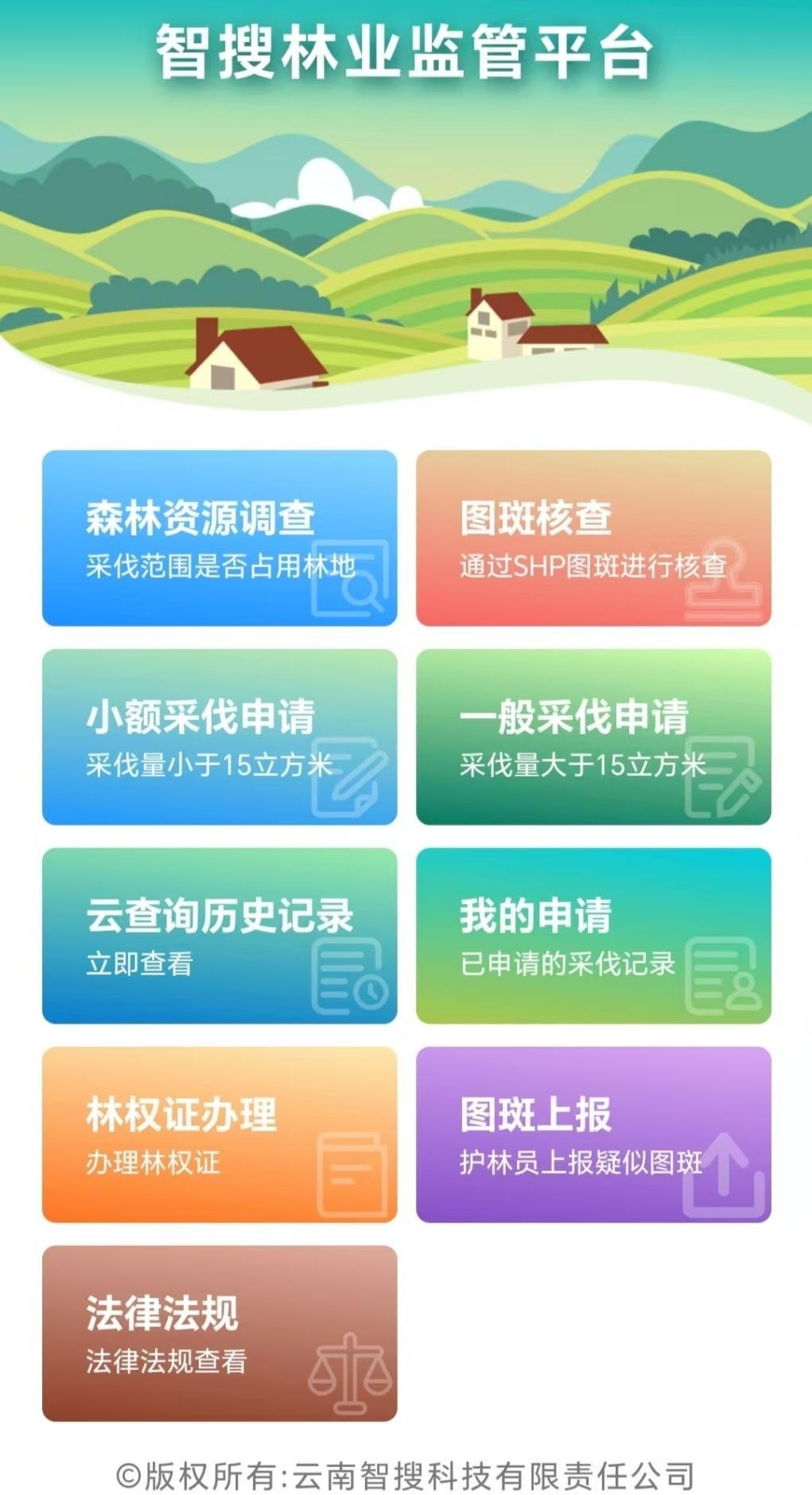The height and width of the screenshot is (1495, 812).
Task: Tap 法律法规 card
Action: [220, 1333]
